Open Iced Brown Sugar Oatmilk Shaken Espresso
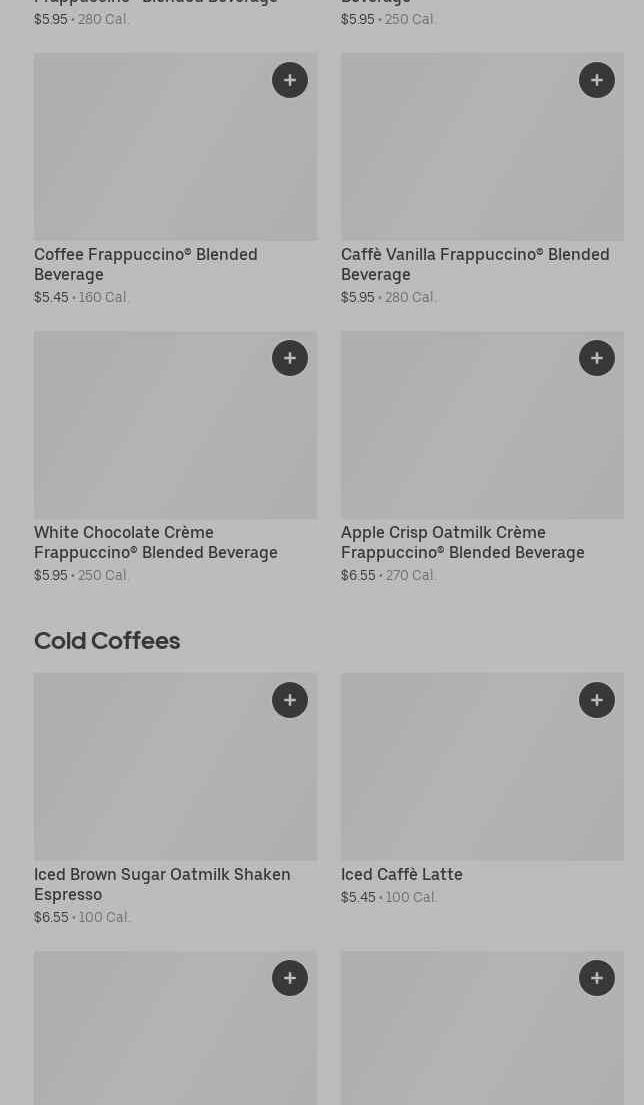The image size is (644, 1105). pyautogui.click(x=162, y=884)
